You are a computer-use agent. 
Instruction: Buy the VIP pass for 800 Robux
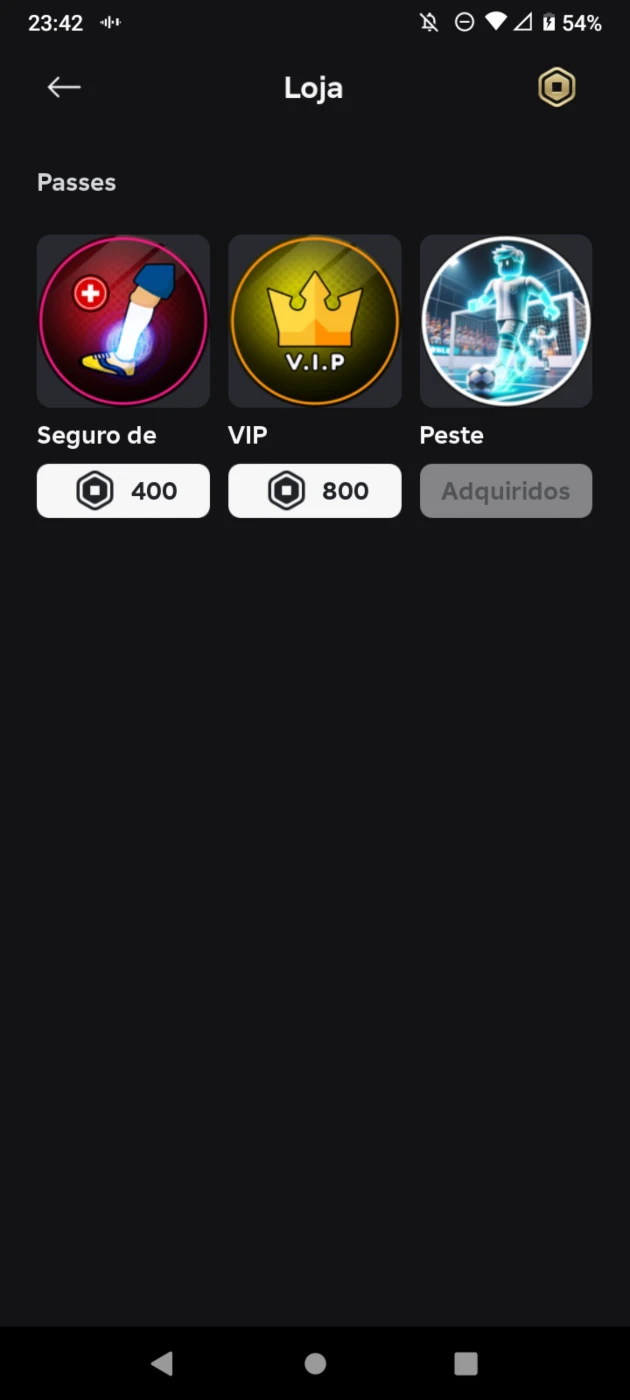tap(315, 491)
